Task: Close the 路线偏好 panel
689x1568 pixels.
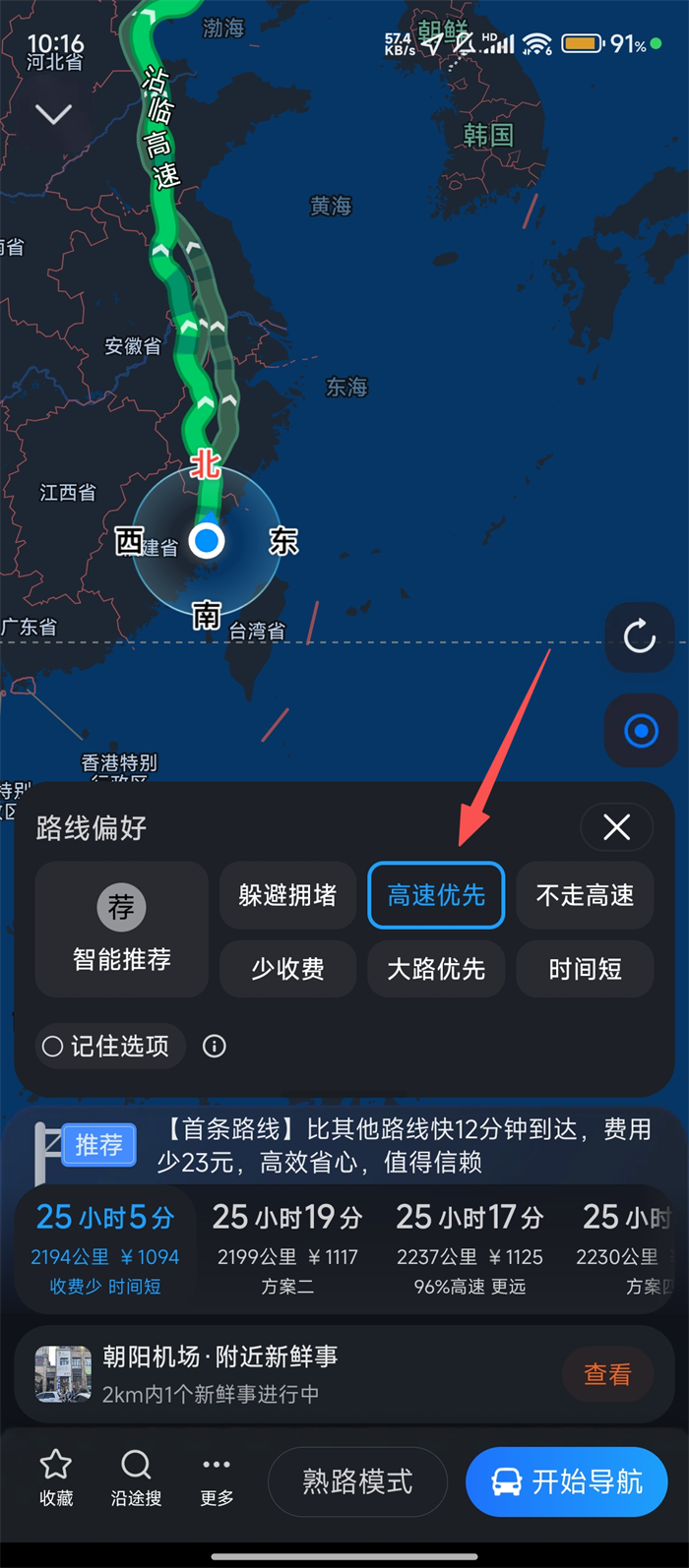Action: click(x=617, y=827)
